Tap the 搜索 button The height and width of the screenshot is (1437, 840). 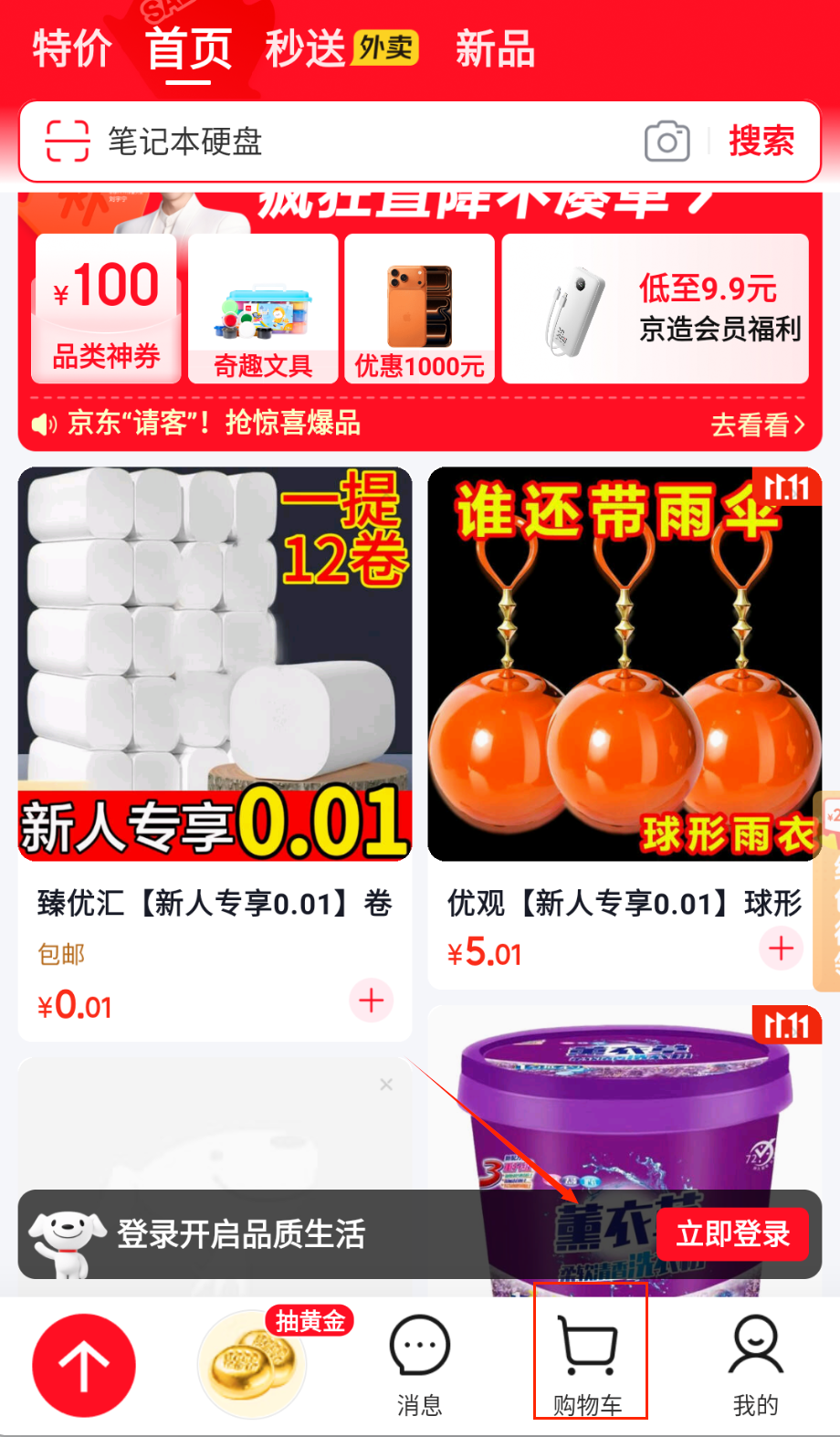(x=761, y=142)
